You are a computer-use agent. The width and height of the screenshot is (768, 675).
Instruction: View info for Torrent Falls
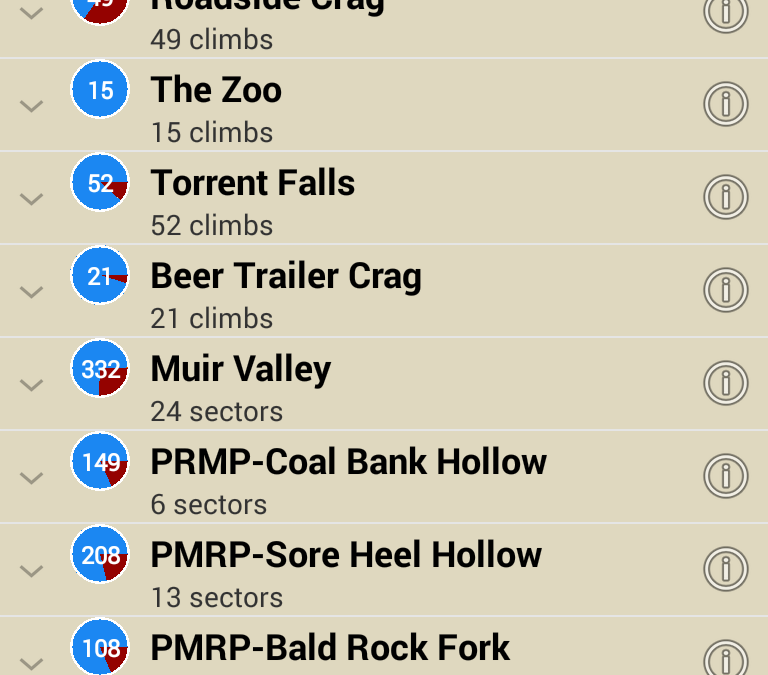click(x=725, y=197)
